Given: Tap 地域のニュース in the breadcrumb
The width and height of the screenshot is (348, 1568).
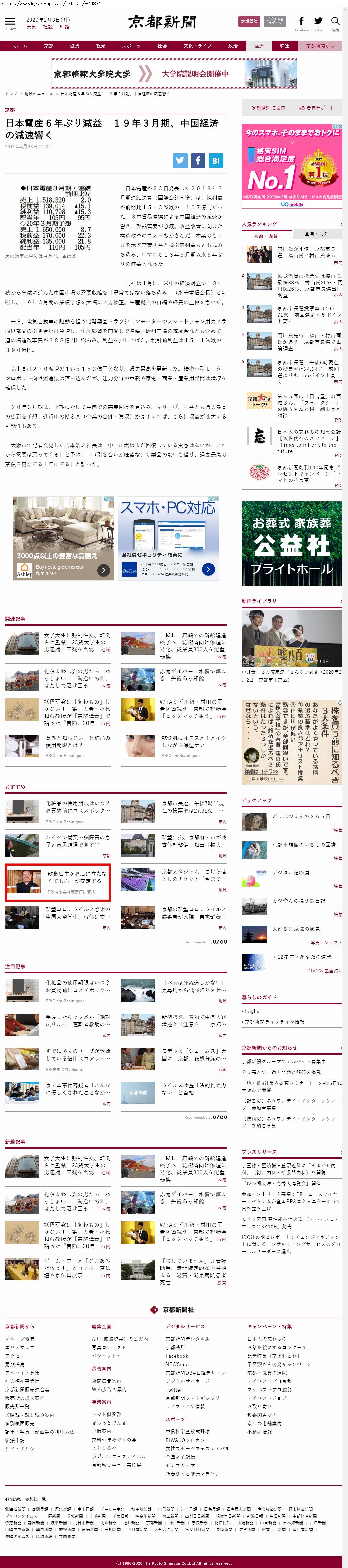Looking at the screenshot, I should 38,94.
